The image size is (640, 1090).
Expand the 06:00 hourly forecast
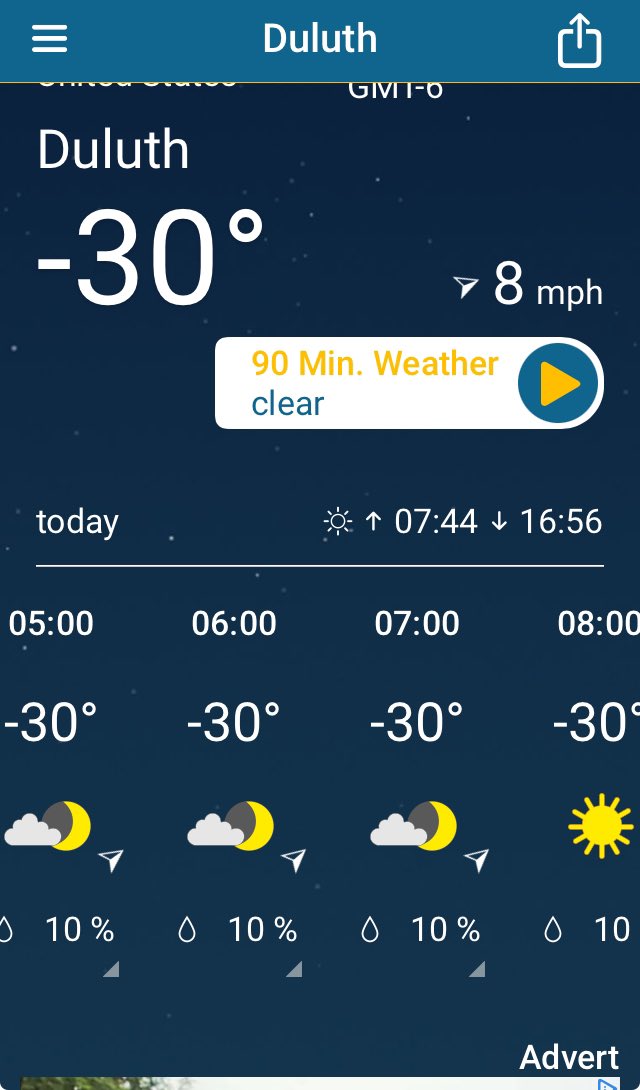point(293,968)
